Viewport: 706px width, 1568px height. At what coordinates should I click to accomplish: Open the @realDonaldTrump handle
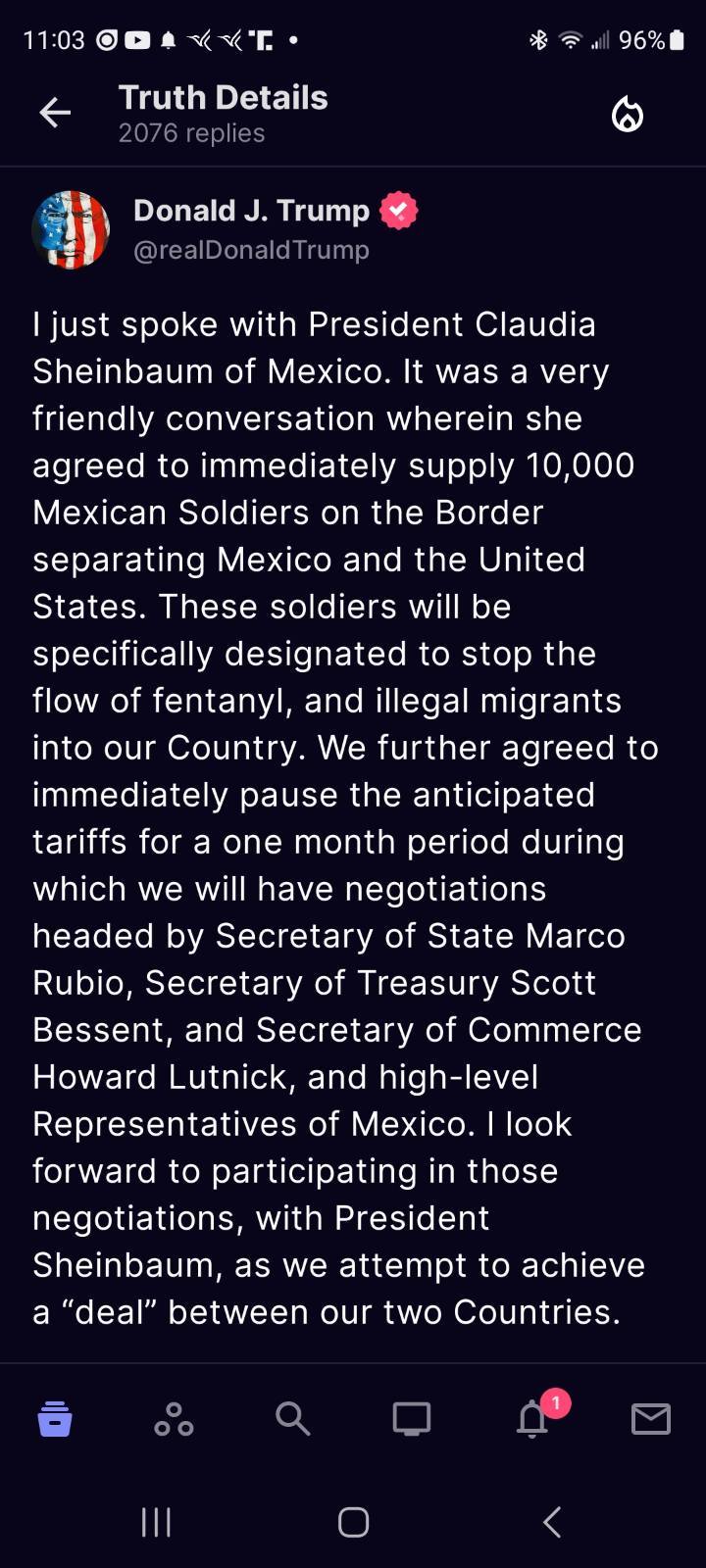tap(251, 250)
